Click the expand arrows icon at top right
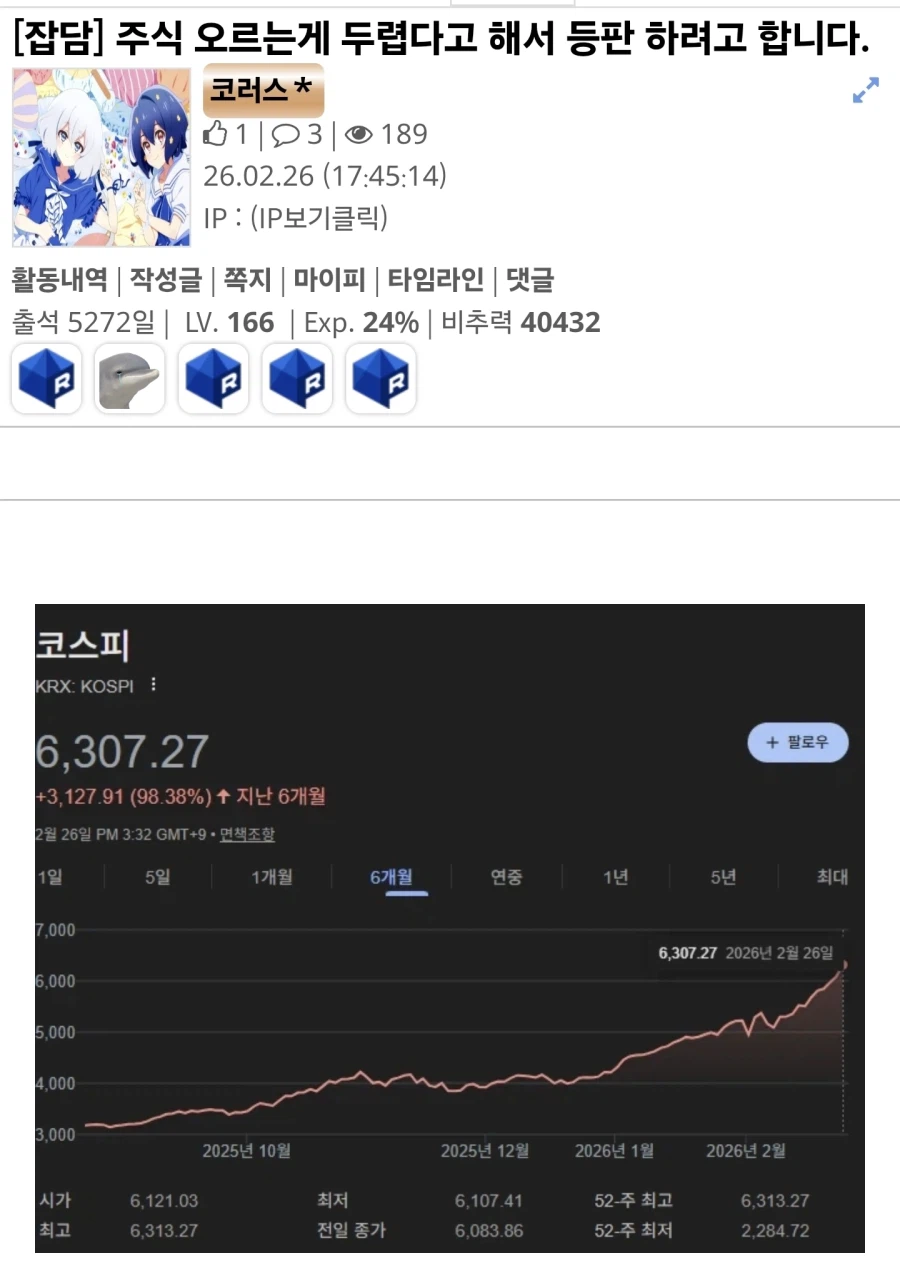The width and height of the screenshot is (900, 1278). click(864, 92)
